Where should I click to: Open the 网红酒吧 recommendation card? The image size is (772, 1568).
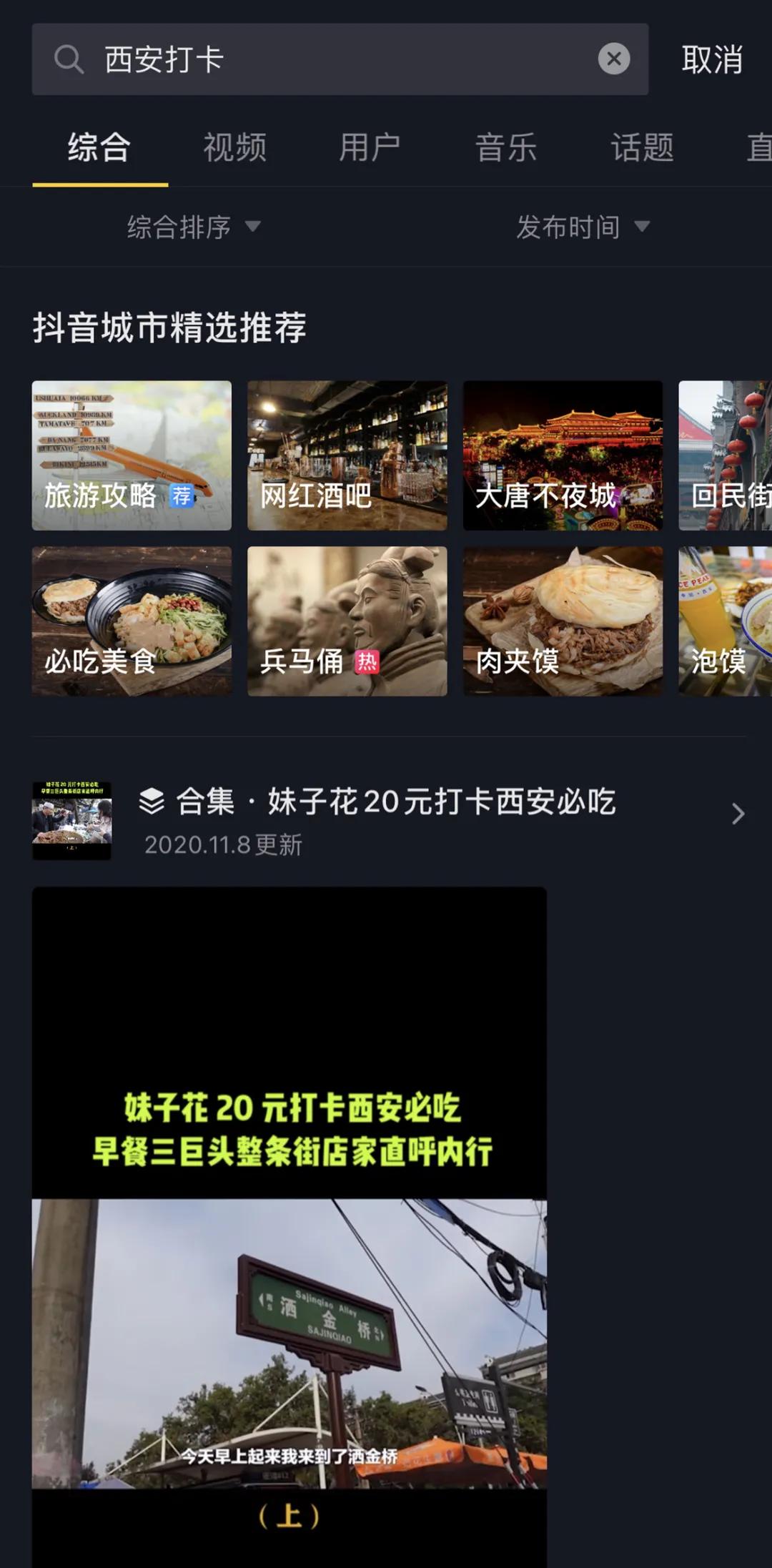(x=347, y=454)
